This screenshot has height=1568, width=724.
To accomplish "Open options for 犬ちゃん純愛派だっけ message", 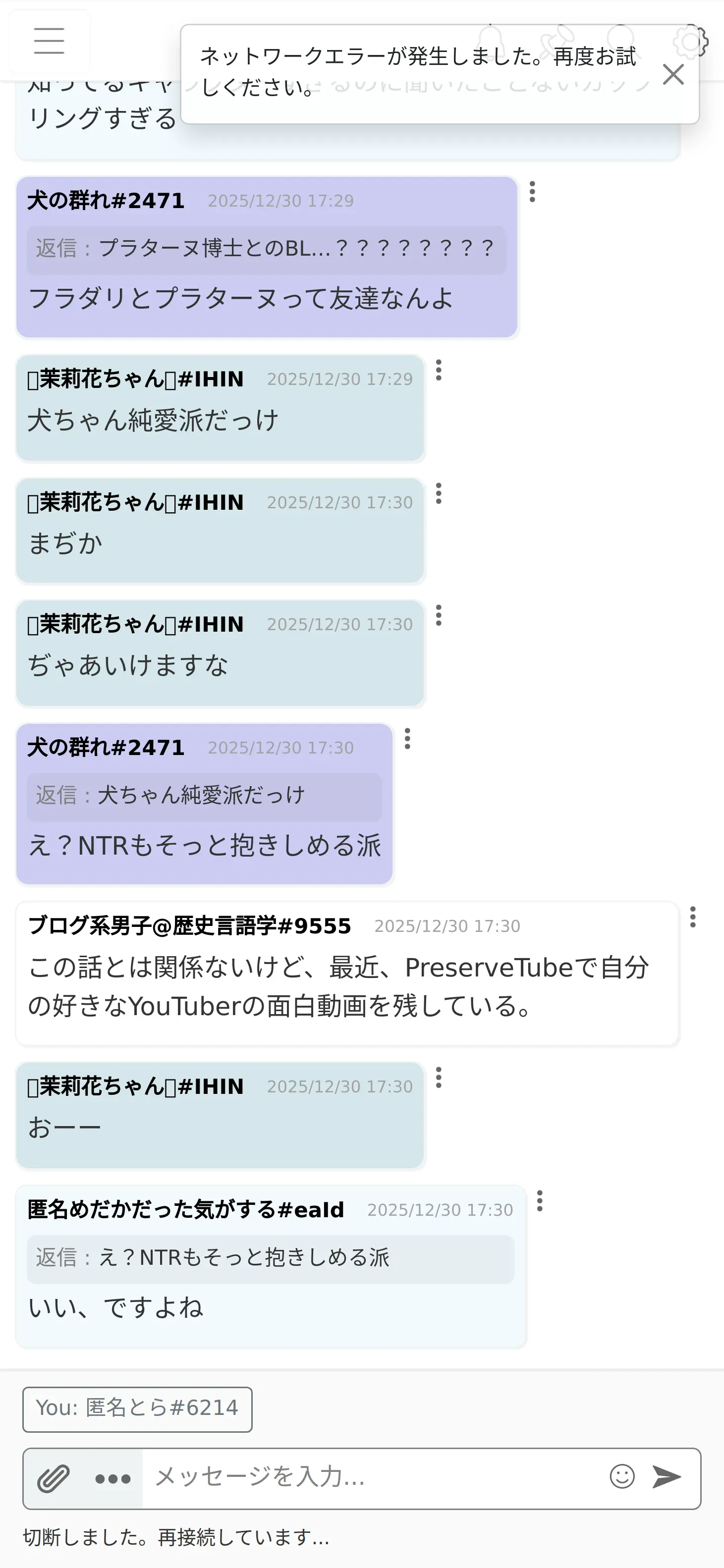I will [439, 370].
